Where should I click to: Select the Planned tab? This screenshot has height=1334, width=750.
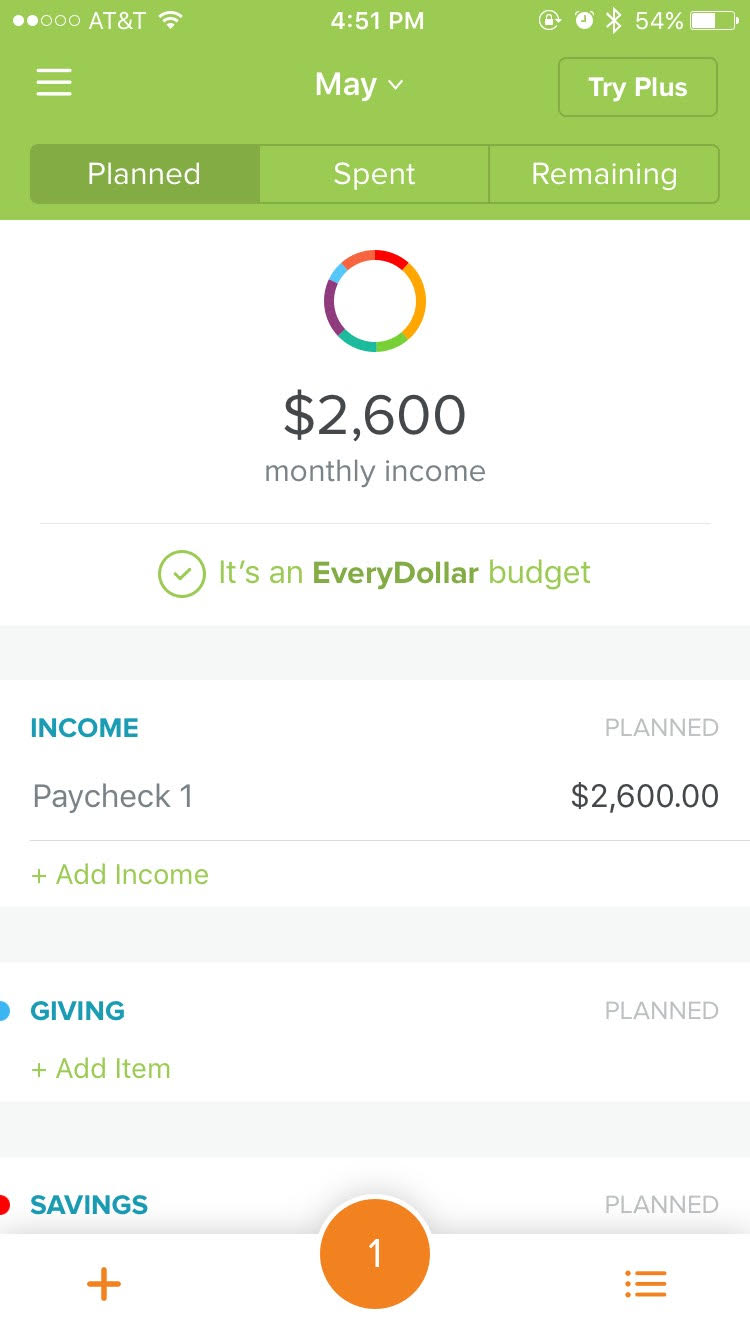pyautogui.click(x=145, y=174)
